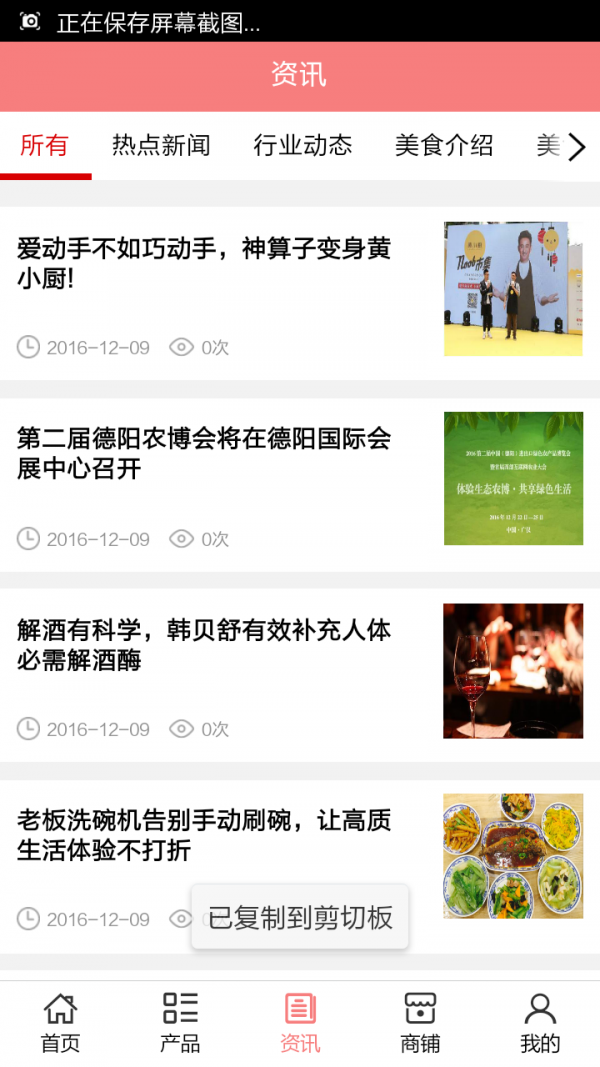Show the 所有 news tab
This screenshot has width=600, height=1067.
[45, 146]
